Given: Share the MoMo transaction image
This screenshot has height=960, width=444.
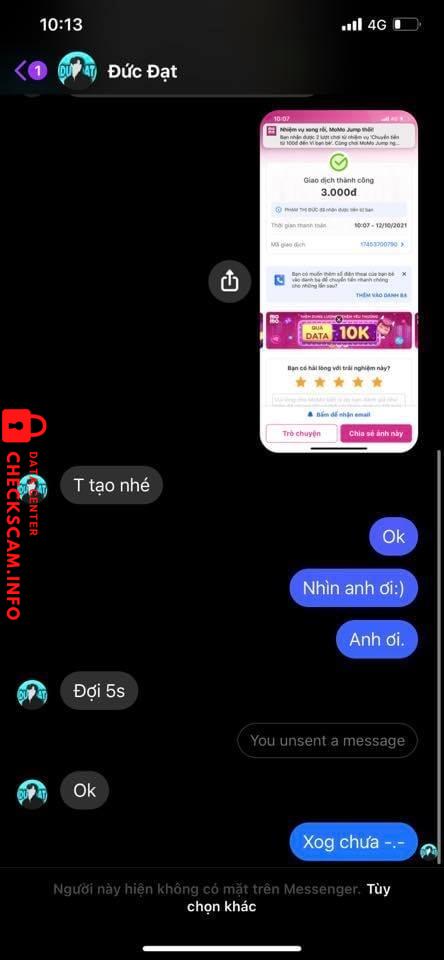Looking at the screenshot, I should coord(229,282).
